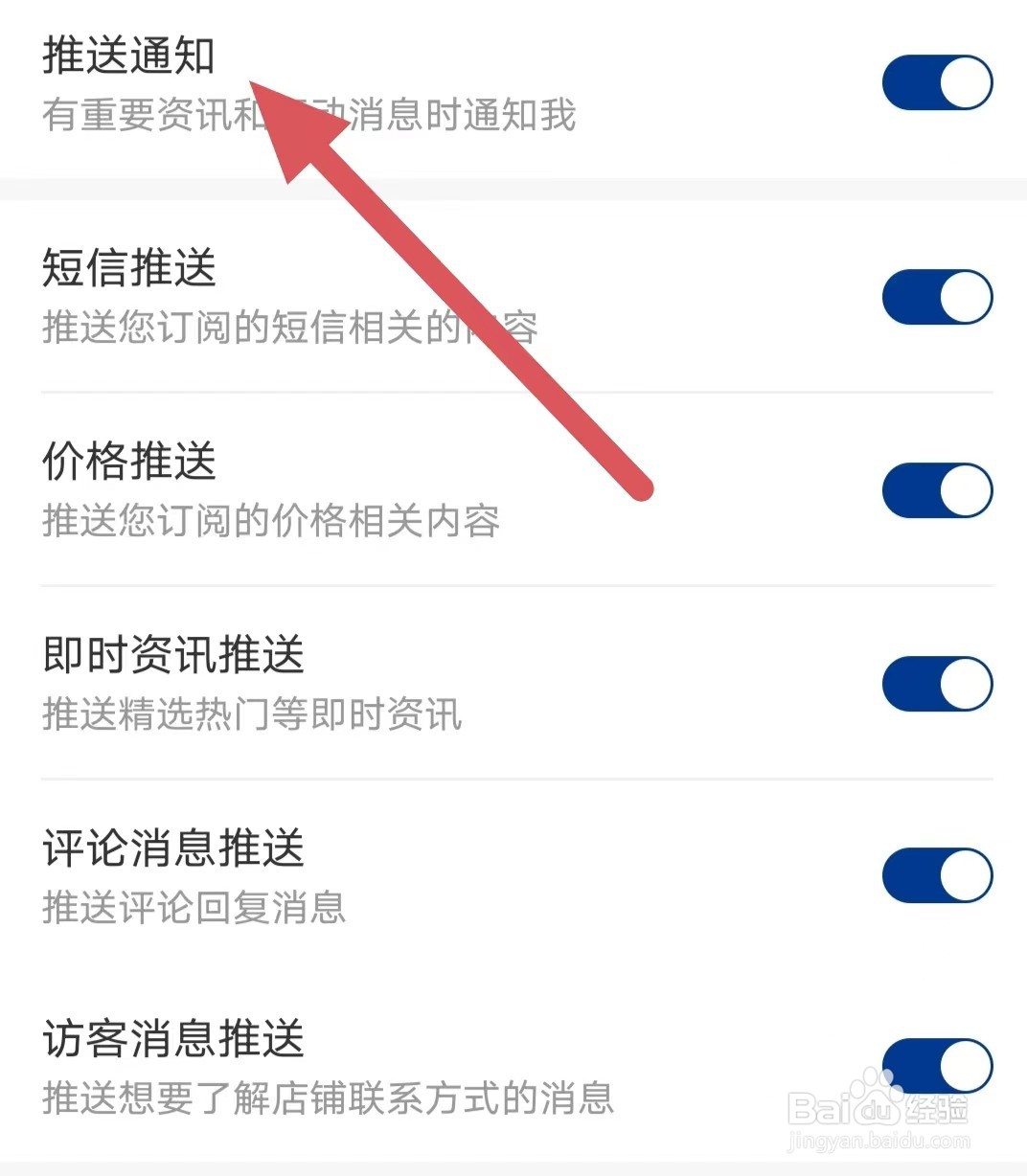Tap the 推送您订阅的价格相关内容 description
This screenshot has height=1176, width=1027.
[x=271, y=522]
